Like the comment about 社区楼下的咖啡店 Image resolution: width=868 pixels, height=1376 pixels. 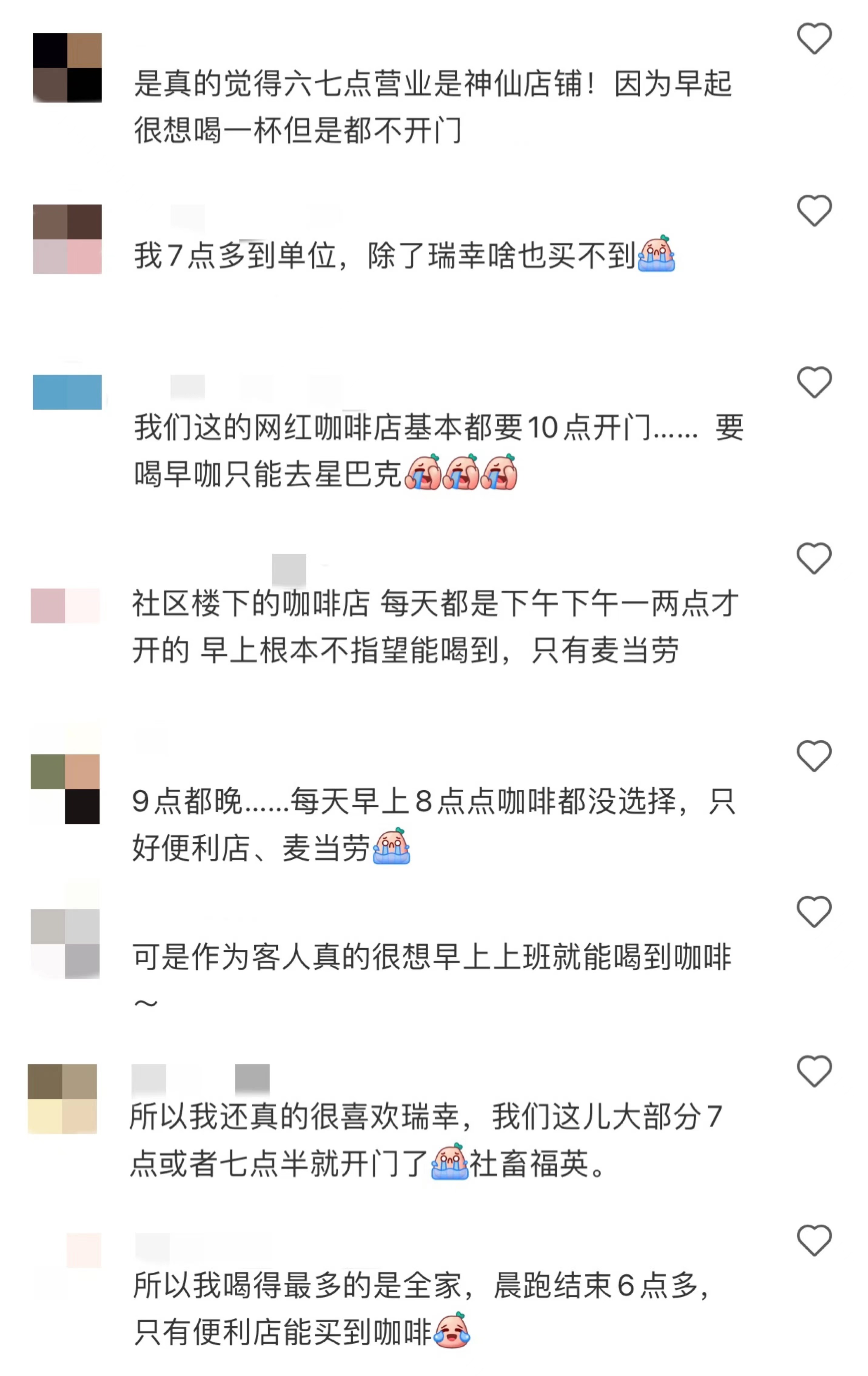click(814, 558)
